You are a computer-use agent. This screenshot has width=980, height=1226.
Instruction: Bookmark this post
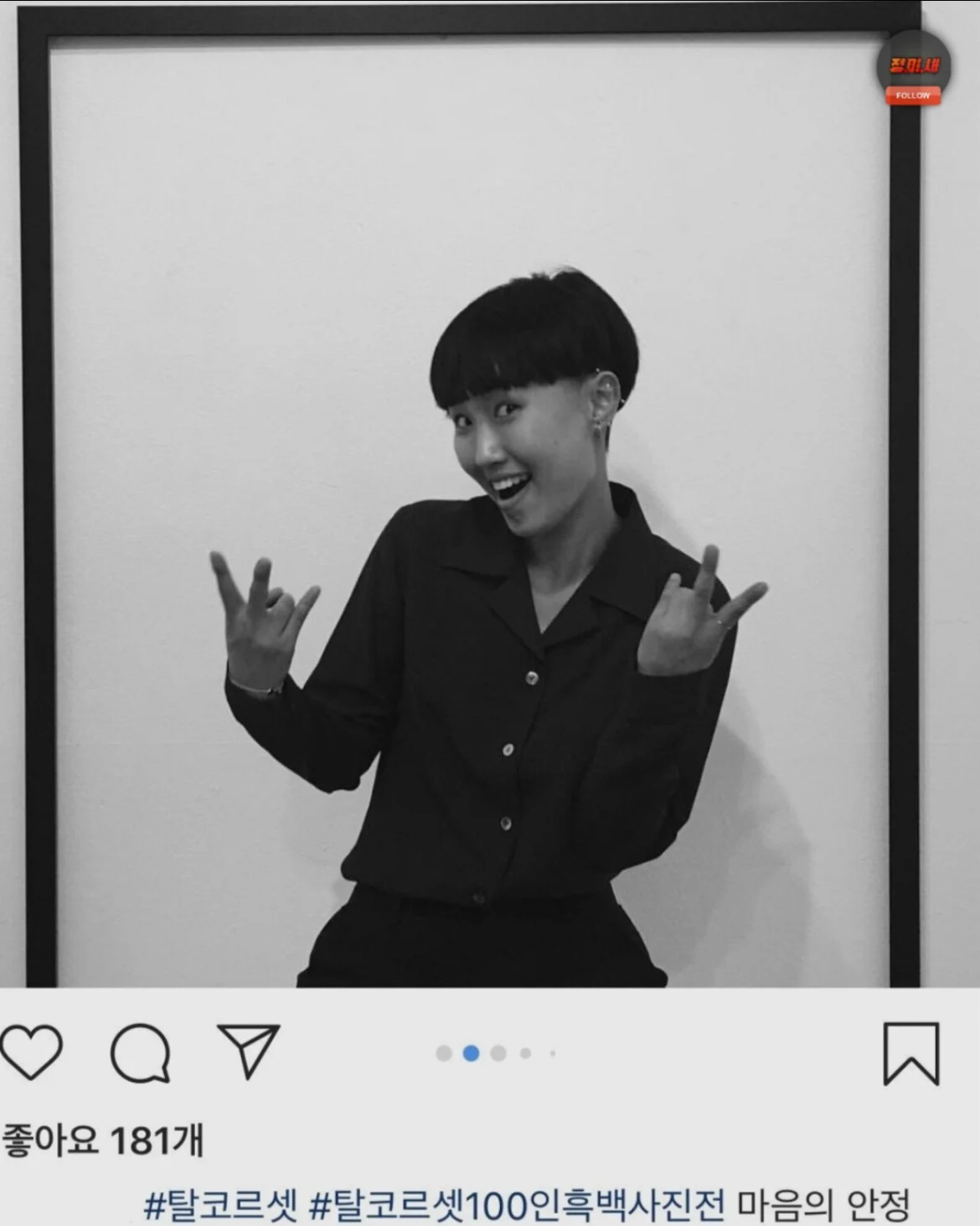[911, 1053]
